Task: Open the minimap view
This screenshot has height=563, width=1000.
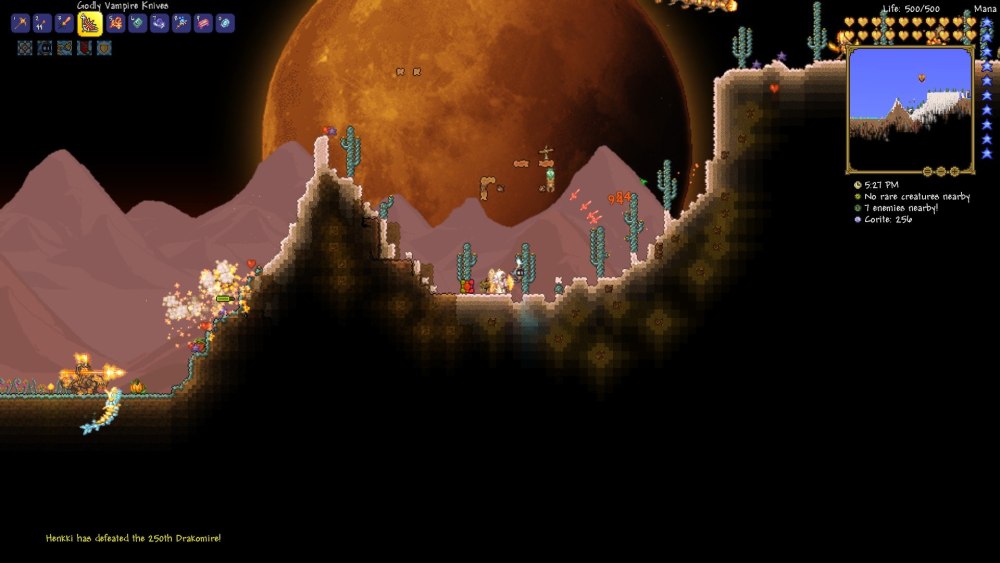Action: (910, 108)
